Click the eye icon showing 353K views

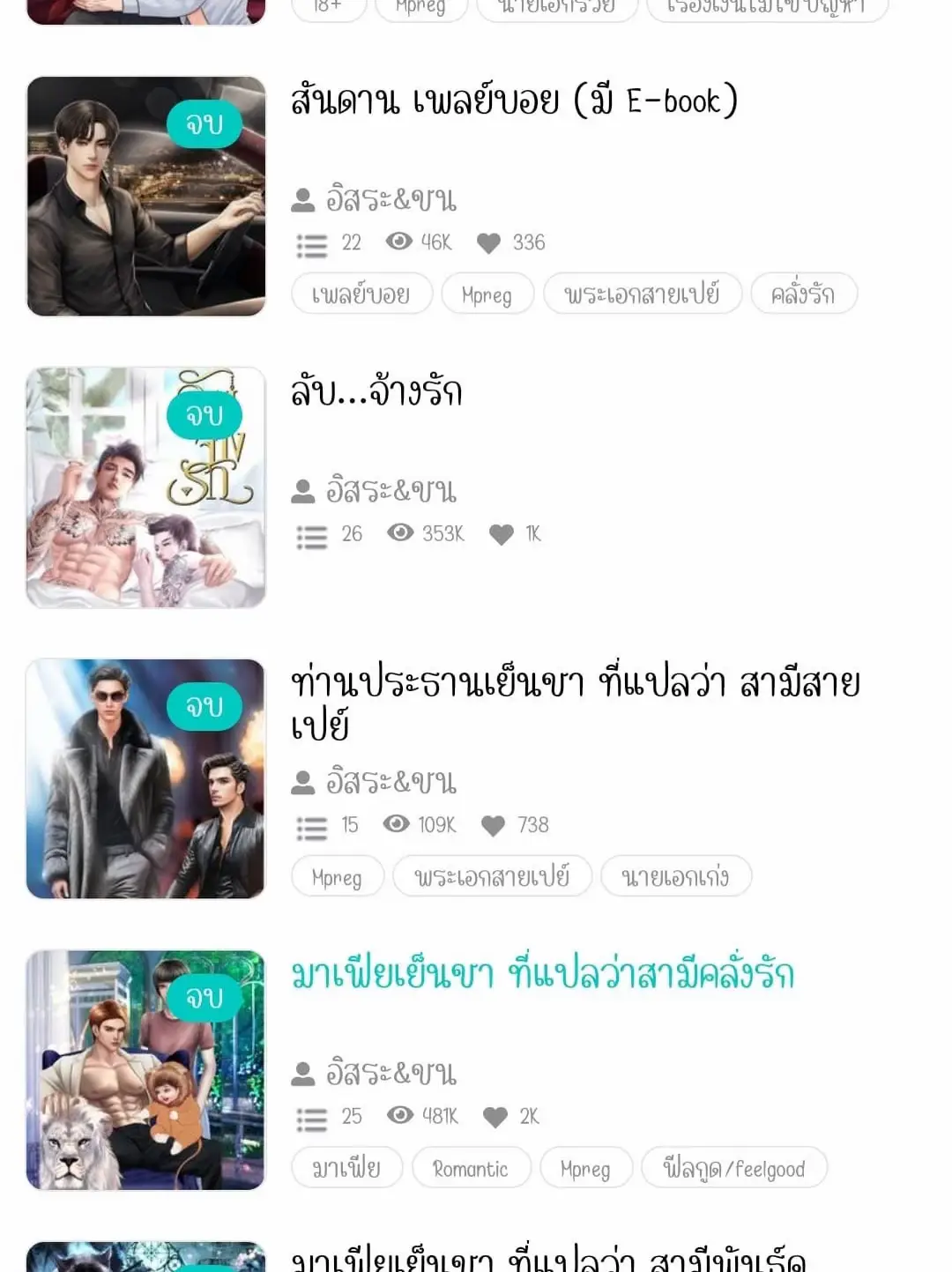click(x=401, y=534)
